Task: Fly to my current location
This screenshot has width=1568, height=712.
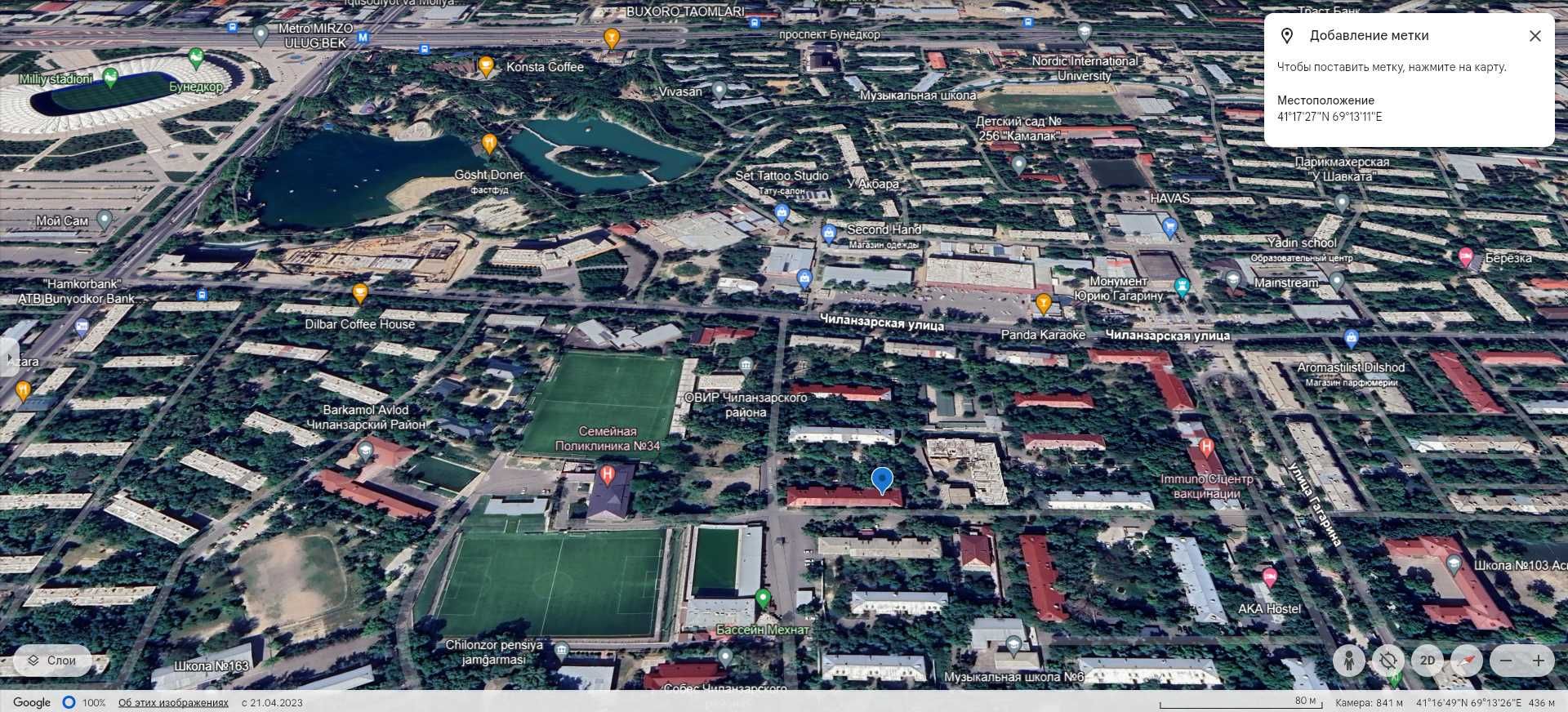Action: (x=1388, y=660)
